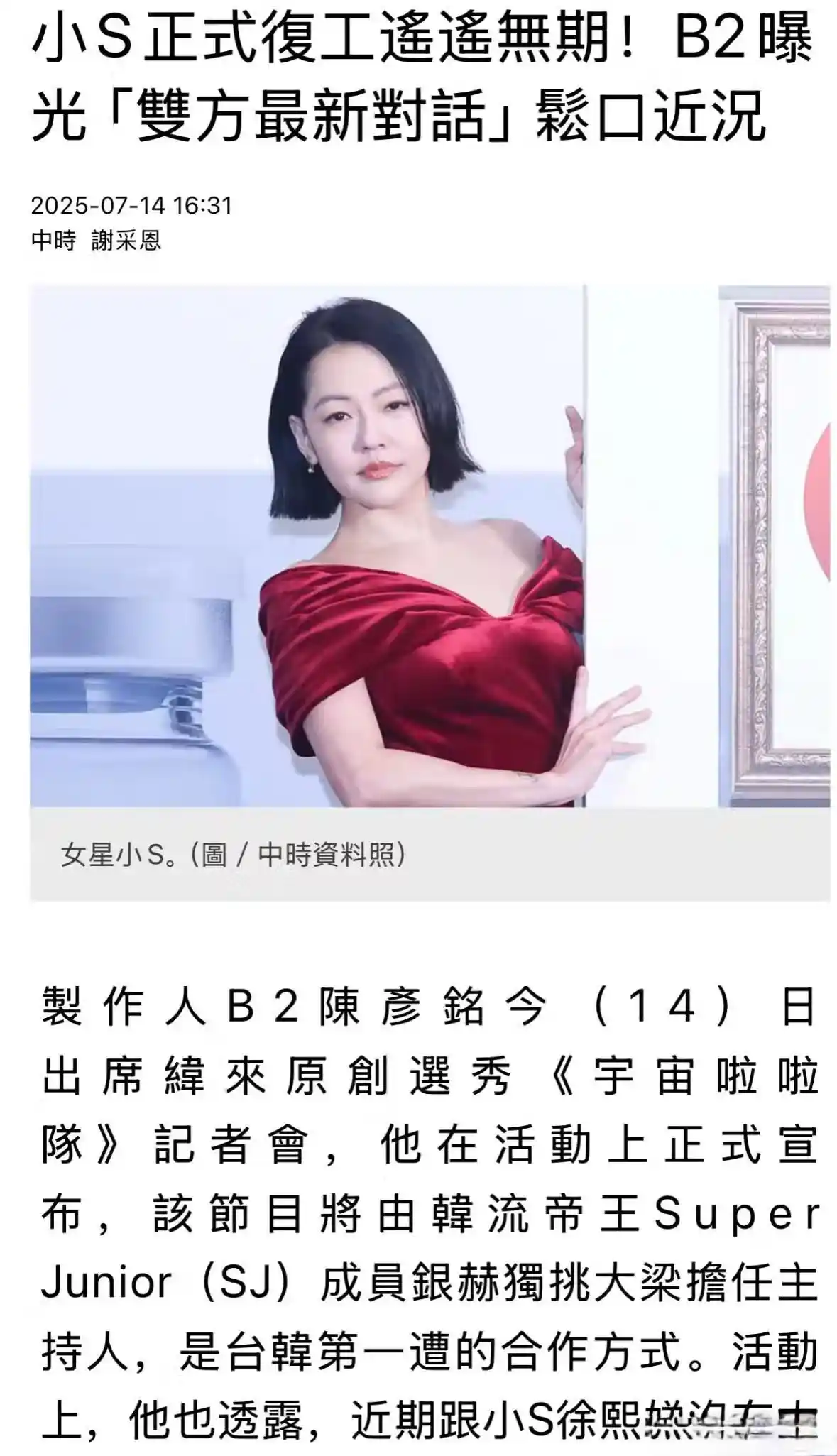Image resolution: width=837 pixels, height=1456 pixels.
Task: Open the article photo of 小S
Action: (430, 546)
